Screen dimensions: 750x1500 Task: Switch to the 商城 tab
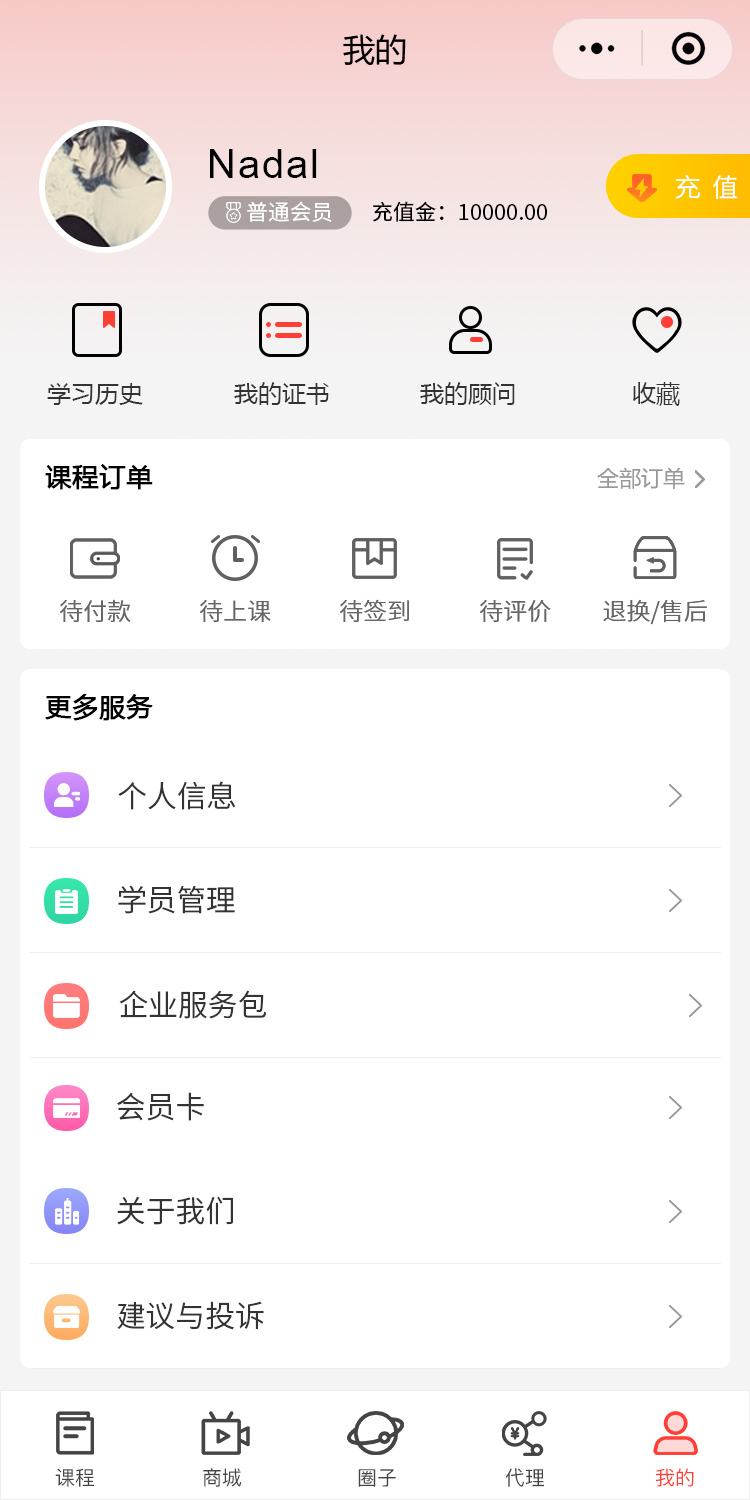(223, 1447)
